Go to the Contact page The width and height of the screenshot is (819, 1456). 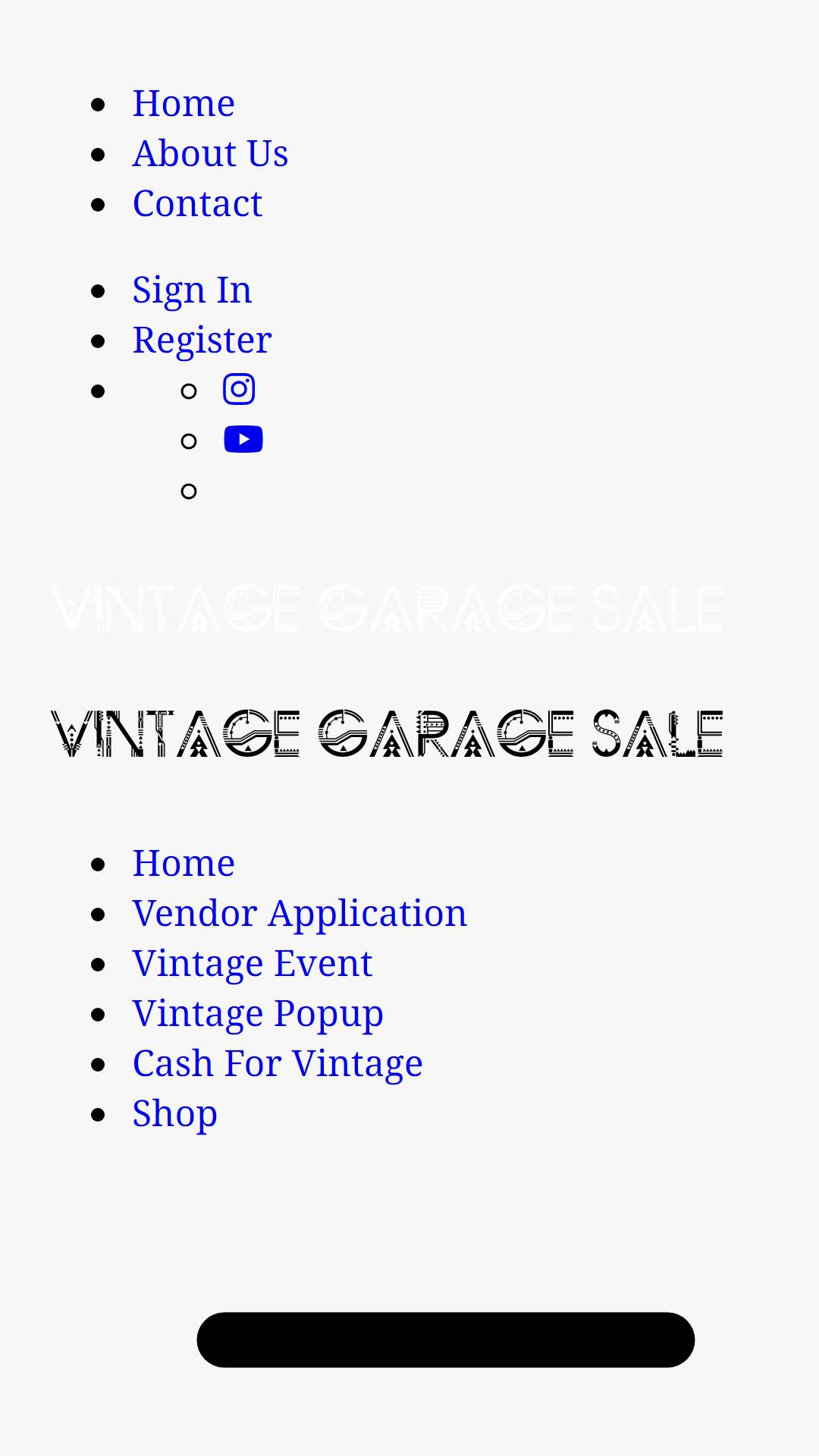197,203
